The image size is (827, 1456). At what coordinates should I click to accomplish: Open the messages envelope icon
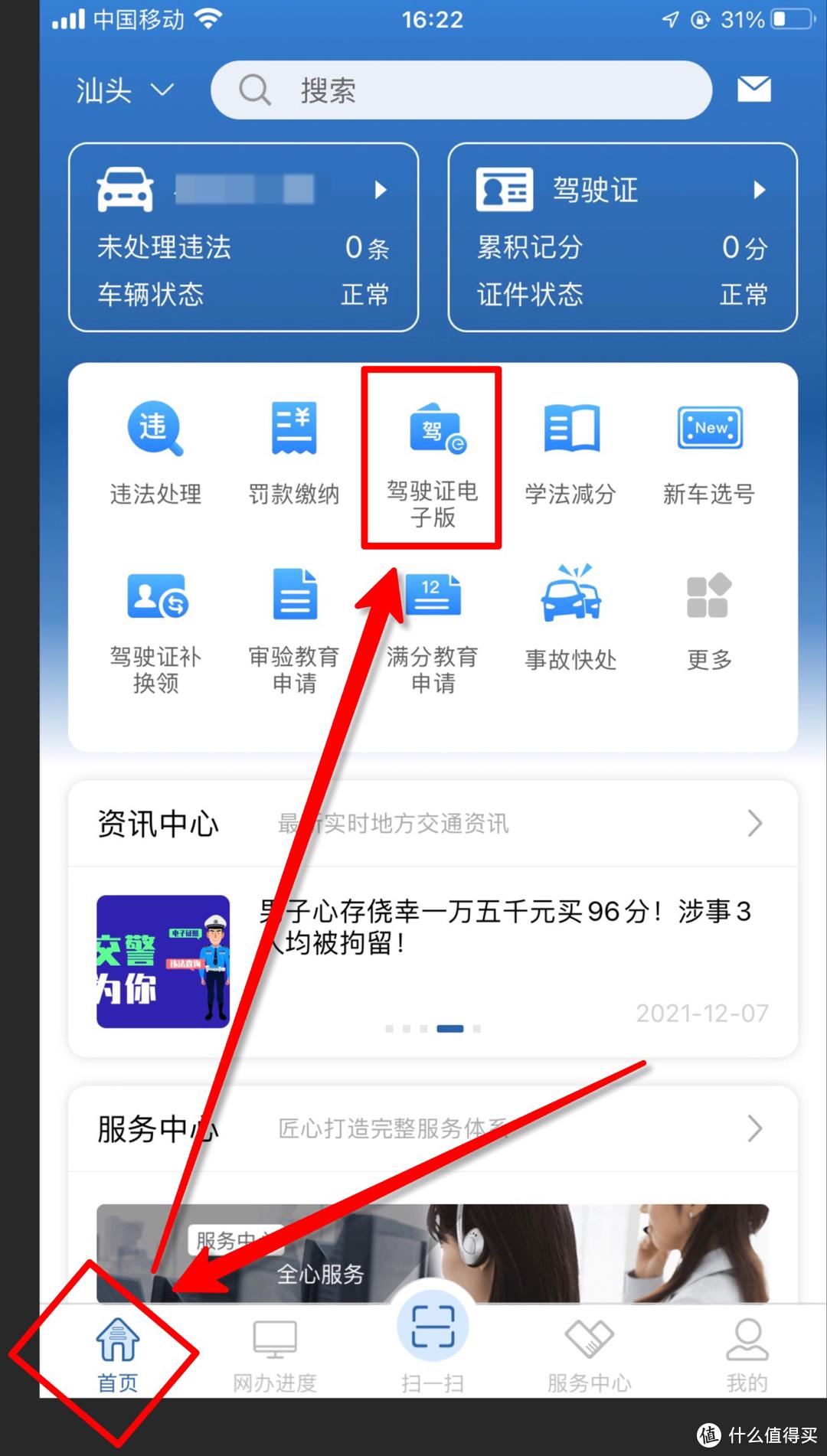click(753, 90)
